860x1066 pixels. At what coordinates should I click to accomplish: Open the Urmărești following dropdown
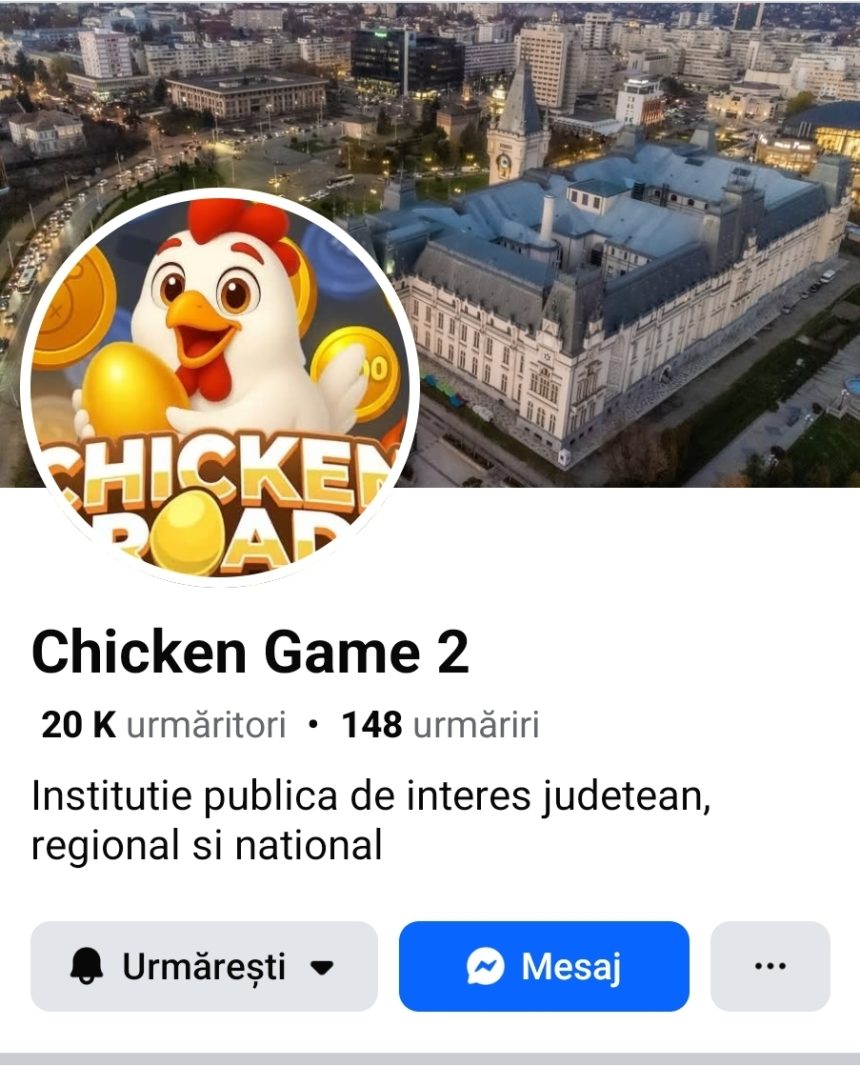[204, 966]
